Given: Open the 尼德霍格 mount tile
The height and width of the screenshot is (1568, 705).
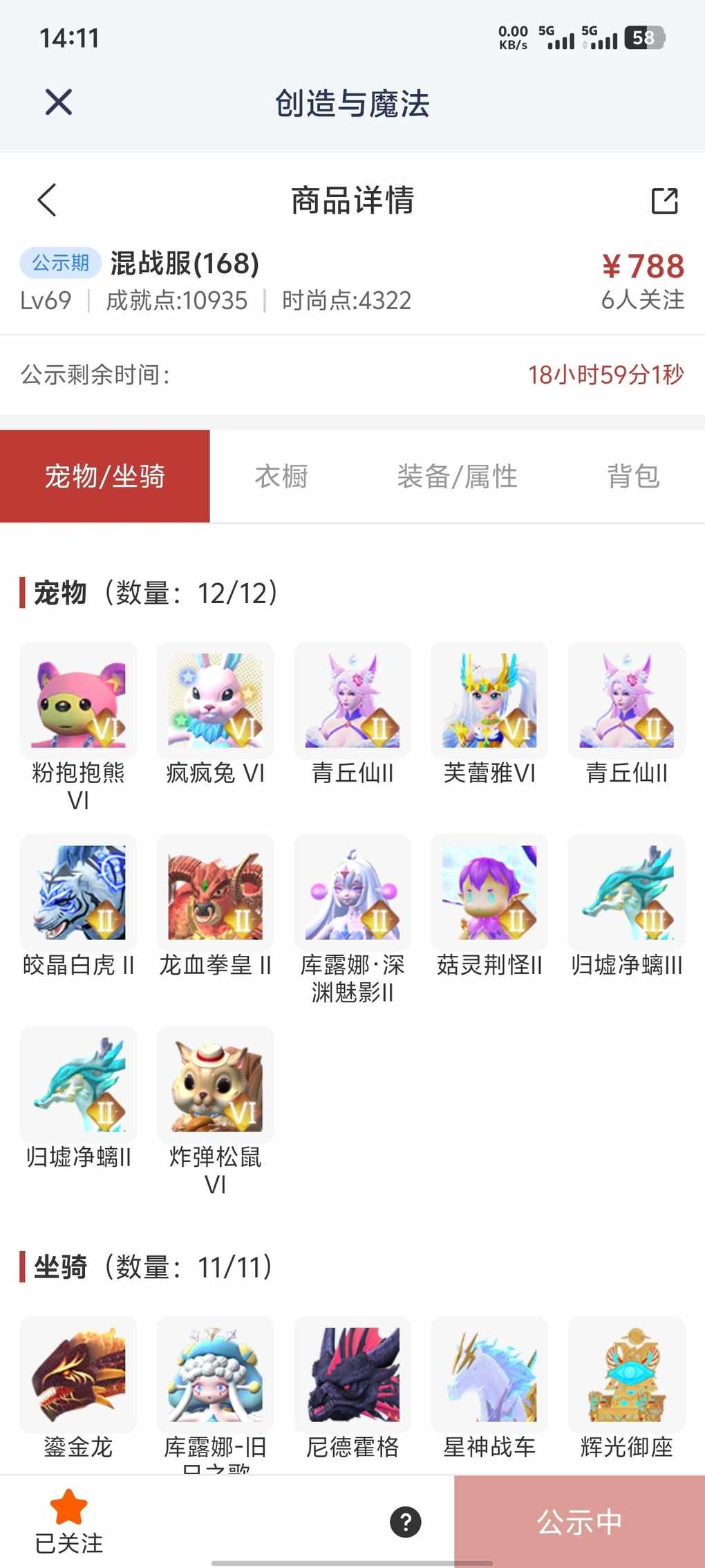Looking at the screenshot, I should 352,1374.
